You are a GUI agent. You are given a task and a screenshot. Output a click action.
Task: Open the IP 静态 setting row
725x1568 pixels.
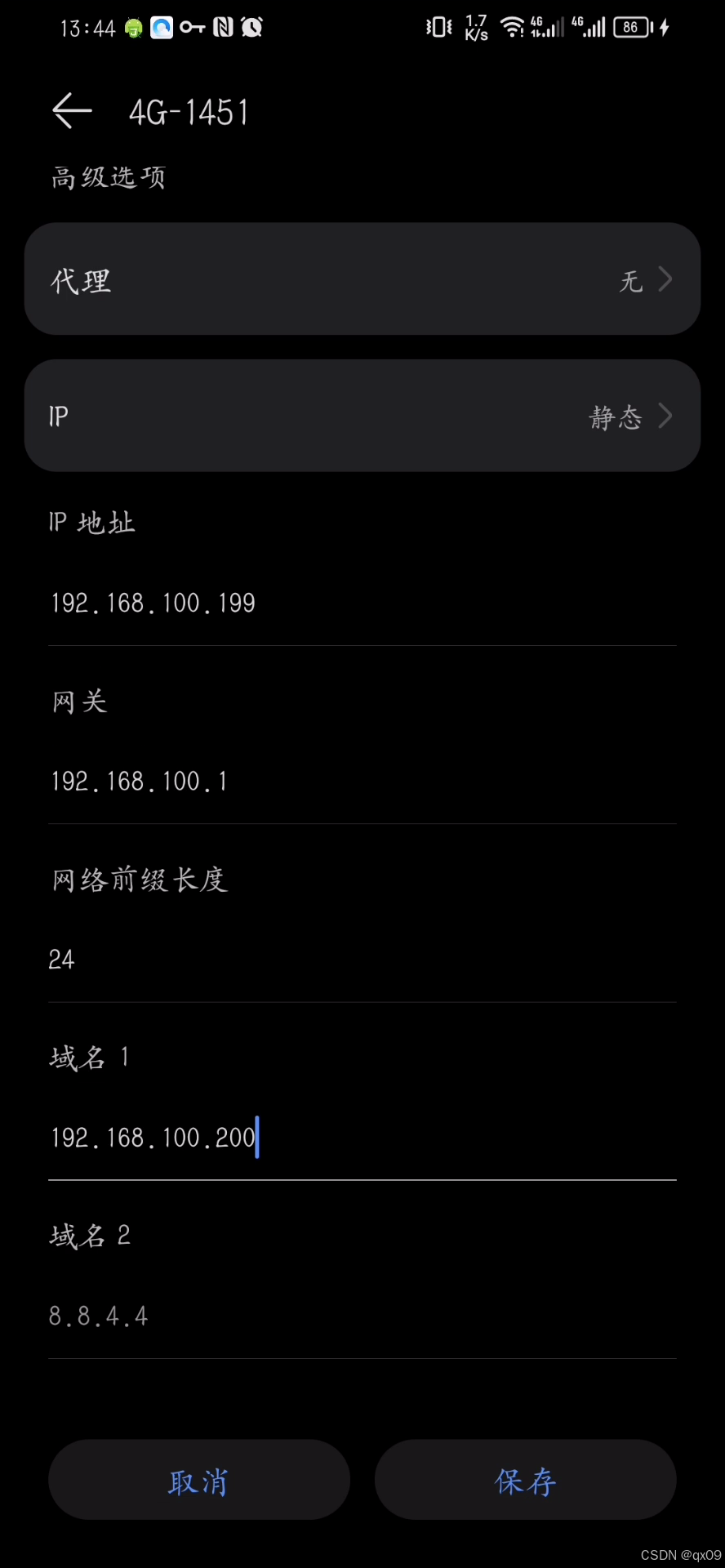point(362,416)
